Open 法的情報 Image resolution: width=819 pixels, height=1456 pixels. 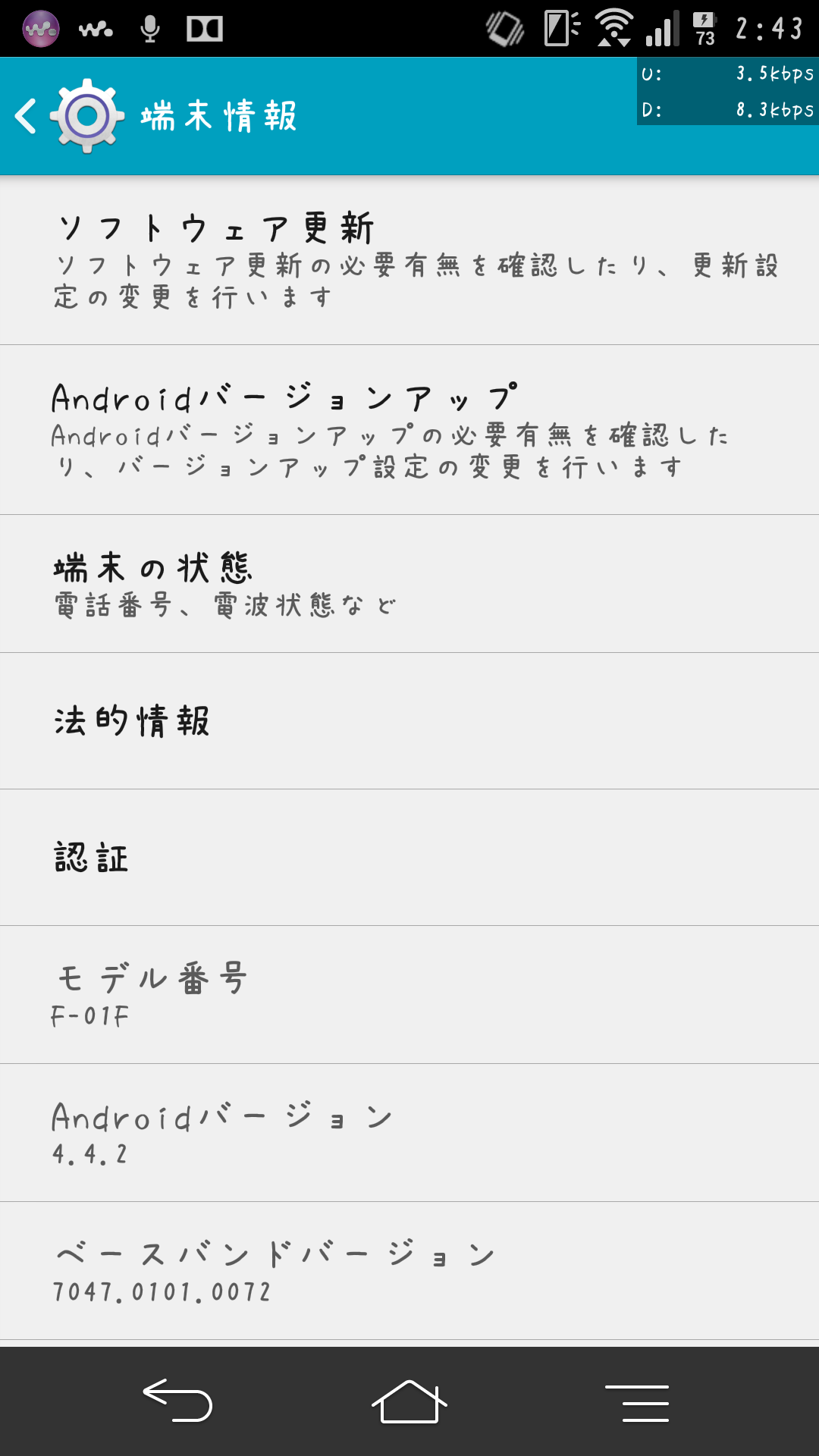tap(409, 721)
